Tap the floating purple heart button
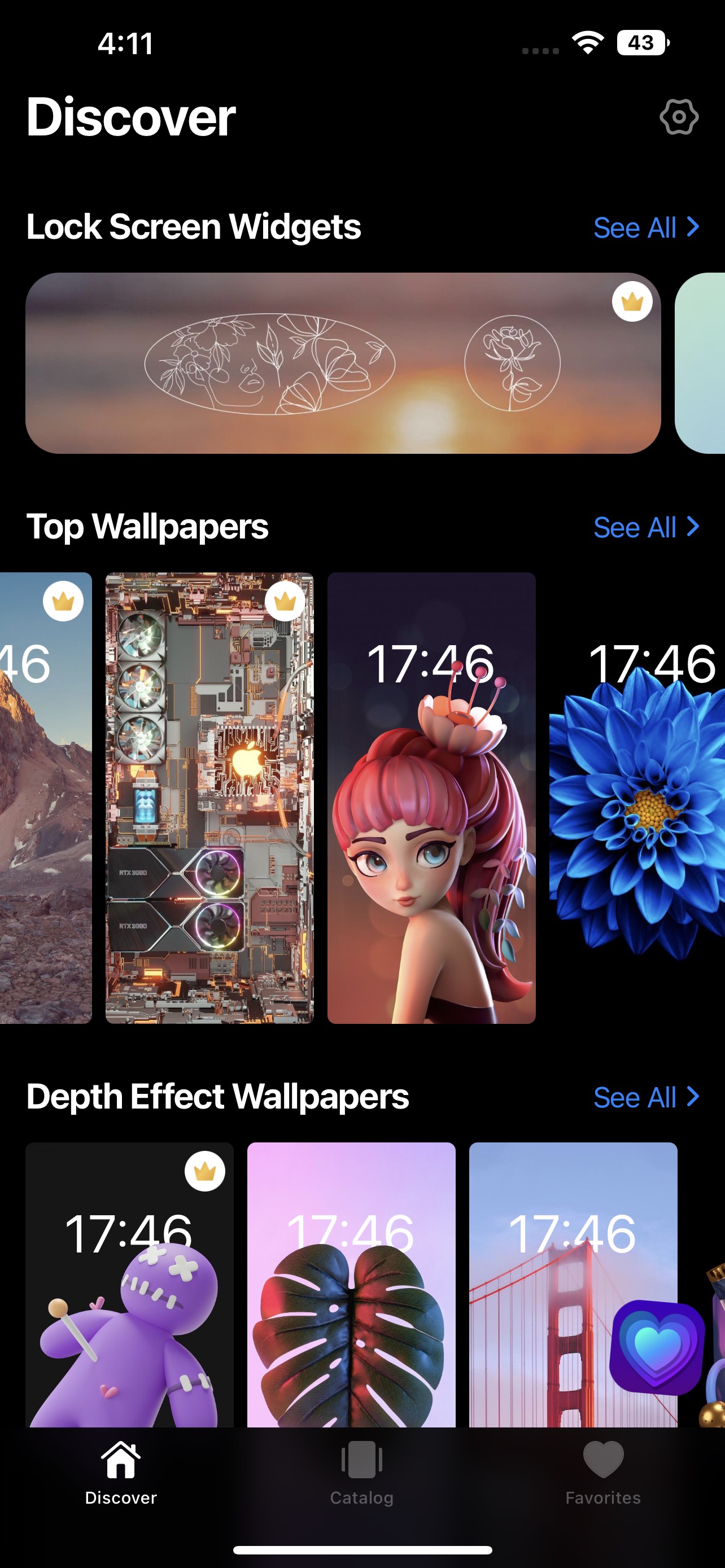 (x=657, y=1347)
